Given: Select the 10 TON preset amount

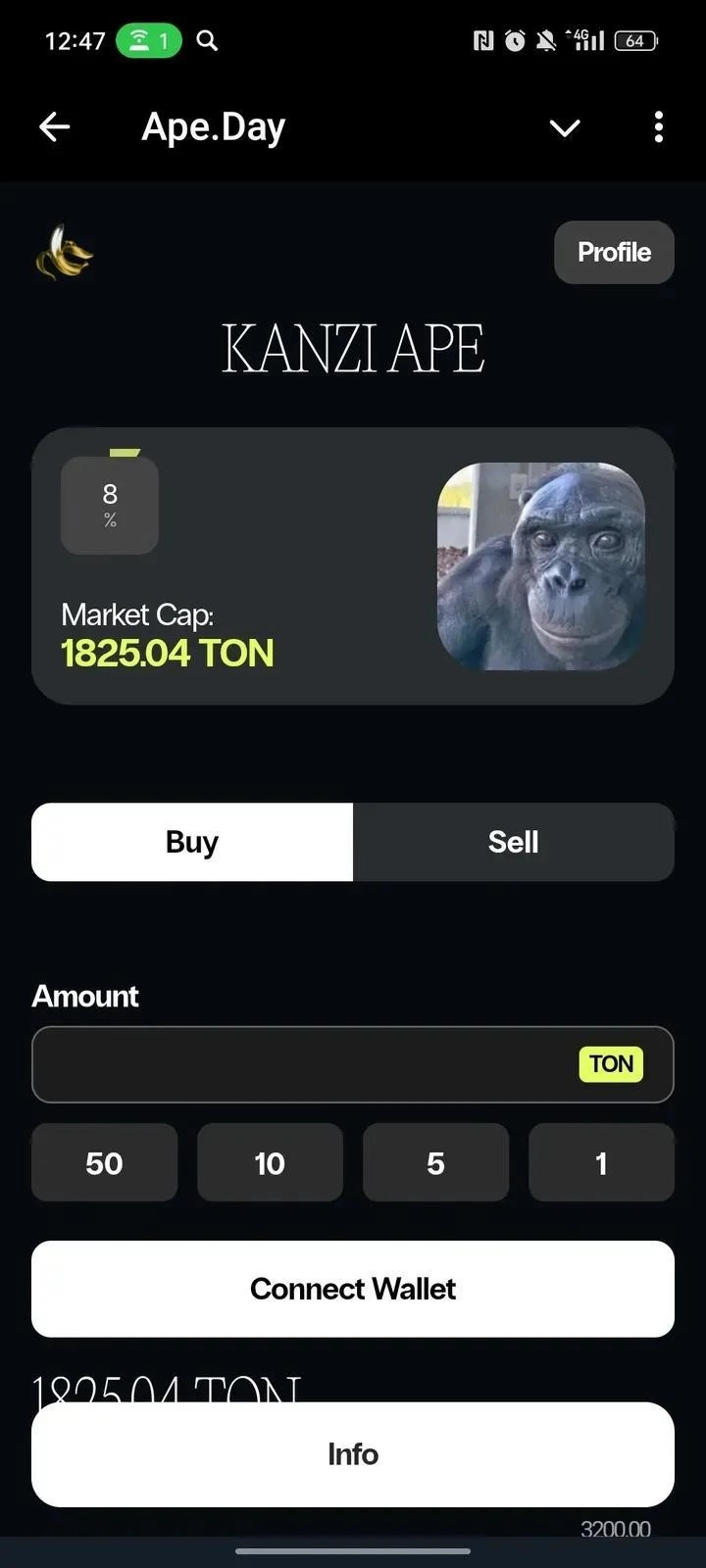Looking at the screenshot, I should tap(270, 1163).
